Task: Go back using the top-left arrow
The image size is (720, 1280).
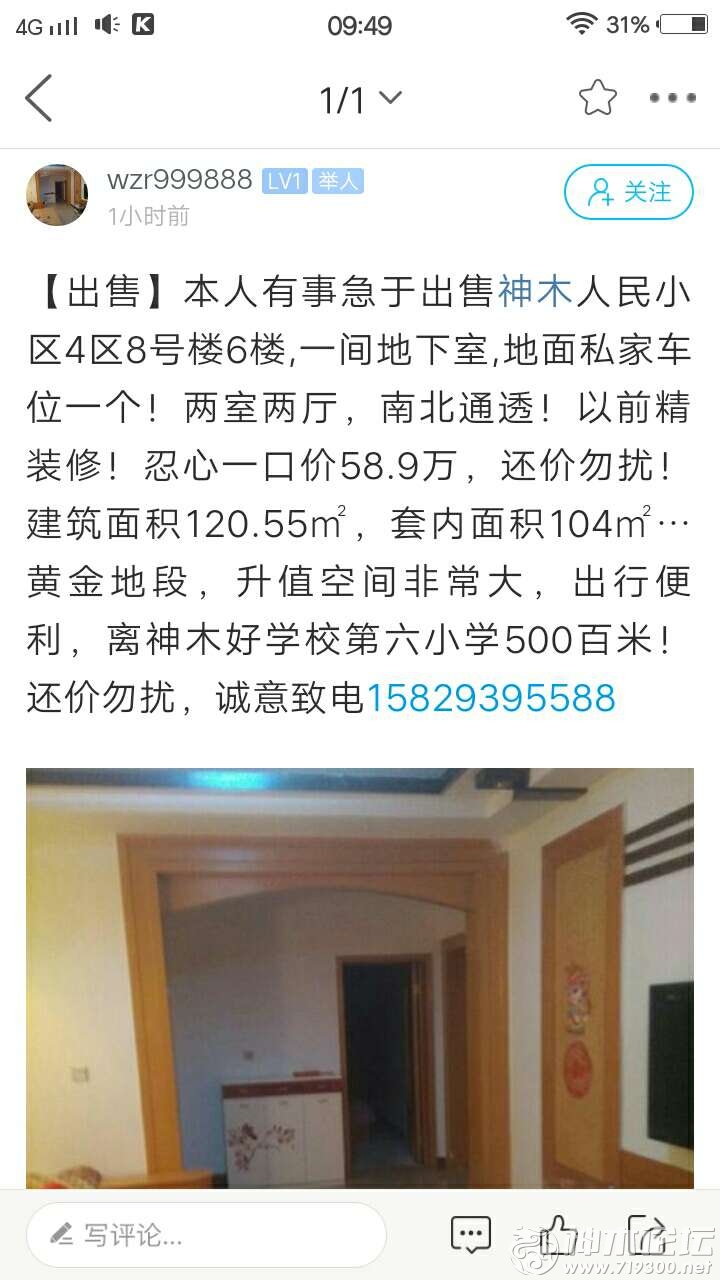Action: 38,98
